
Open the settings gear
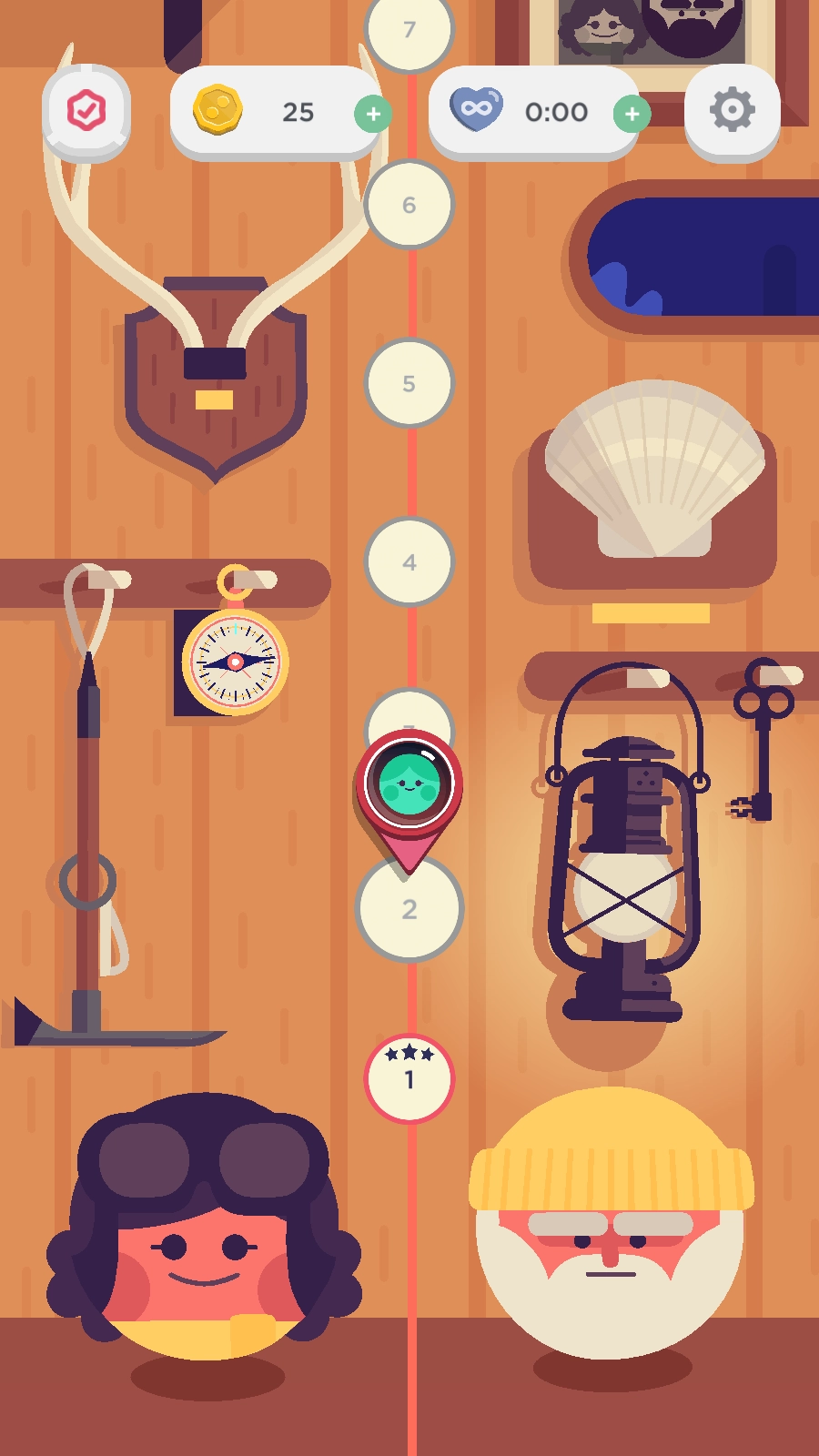pos(732,112)
